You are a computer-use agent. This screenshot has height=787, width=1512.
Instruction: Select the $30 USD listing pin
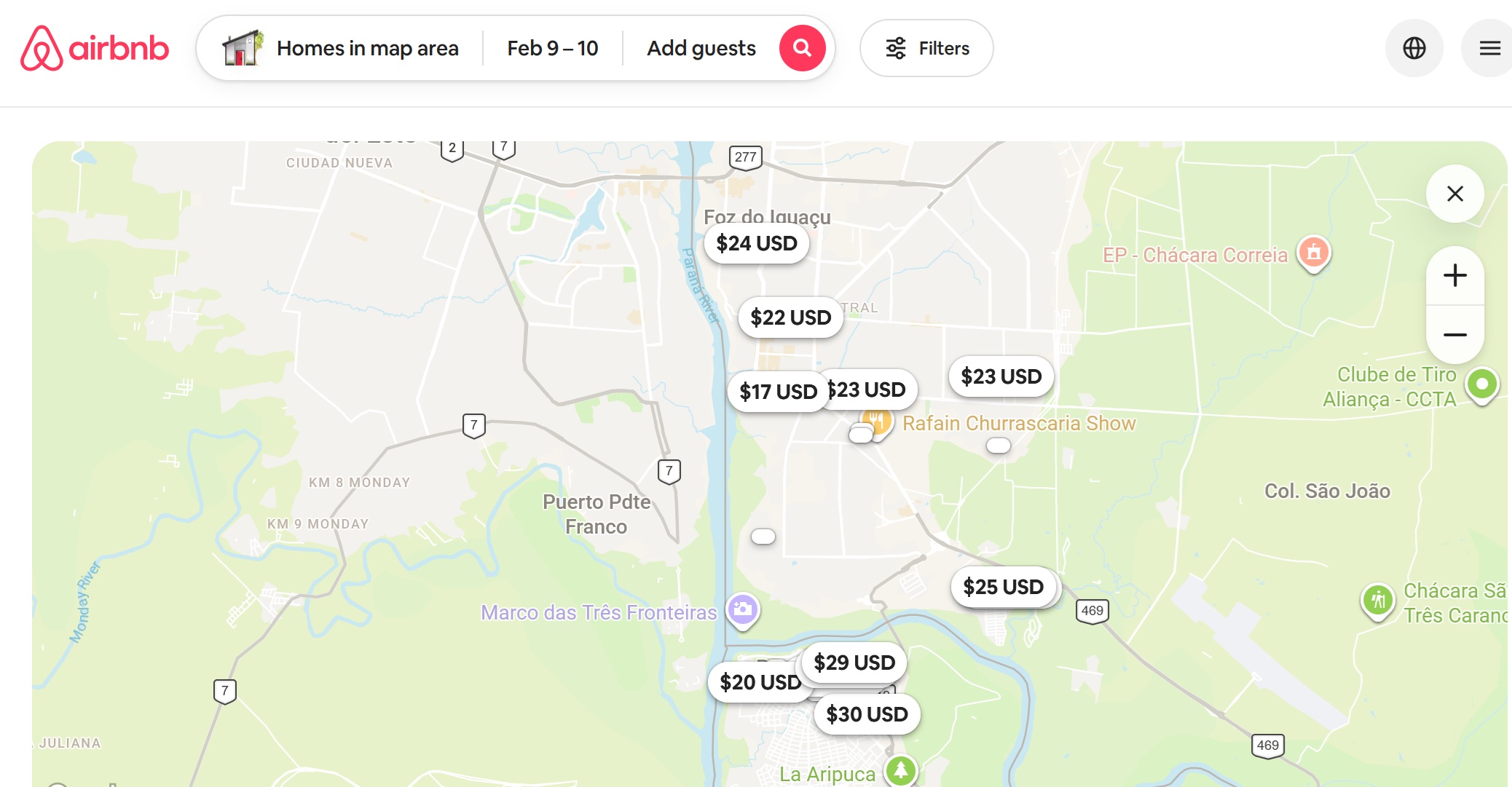867,714
